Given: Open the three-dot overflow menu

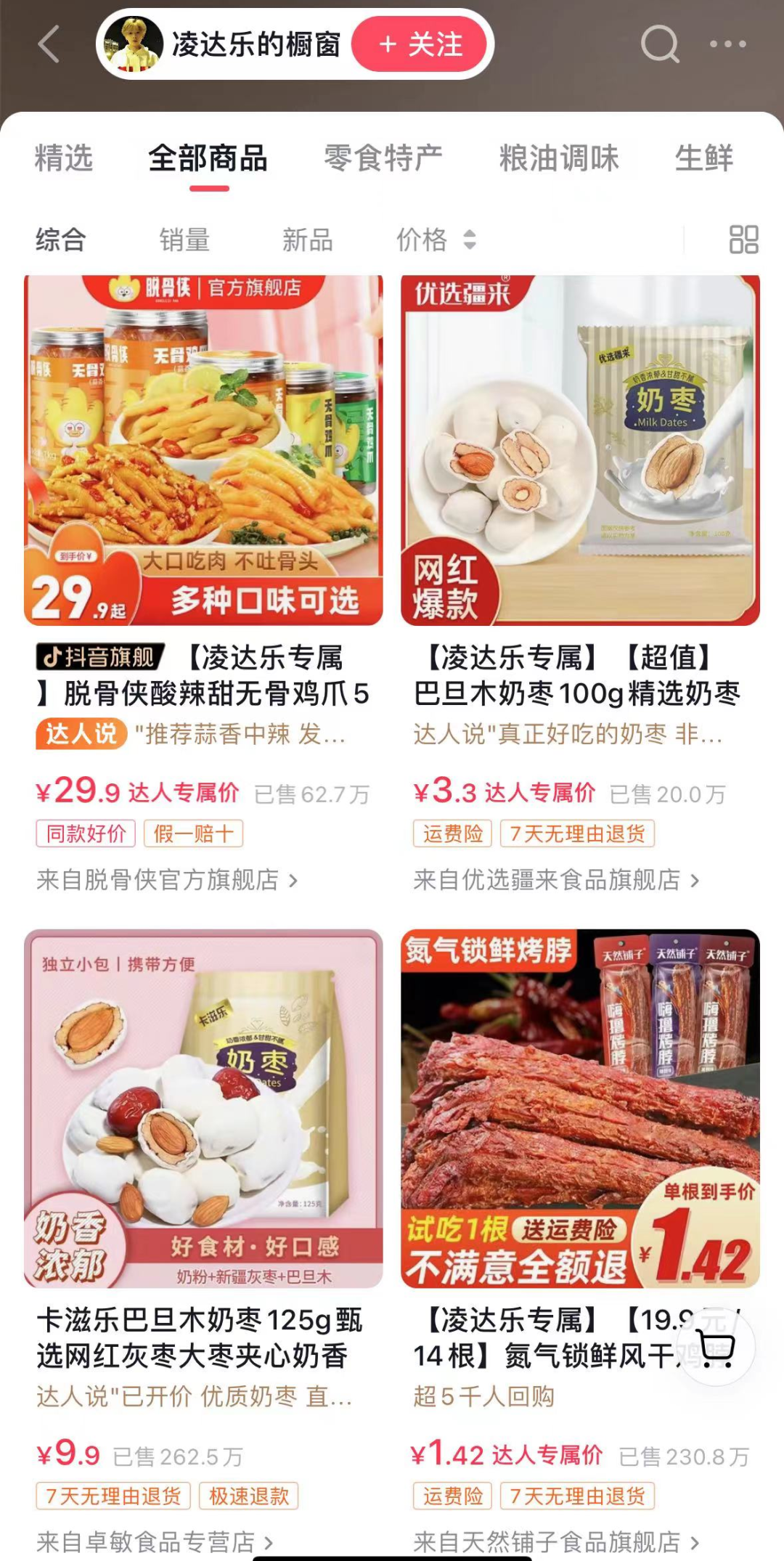Looking at the screenshot, I should (x=727, y=44).
